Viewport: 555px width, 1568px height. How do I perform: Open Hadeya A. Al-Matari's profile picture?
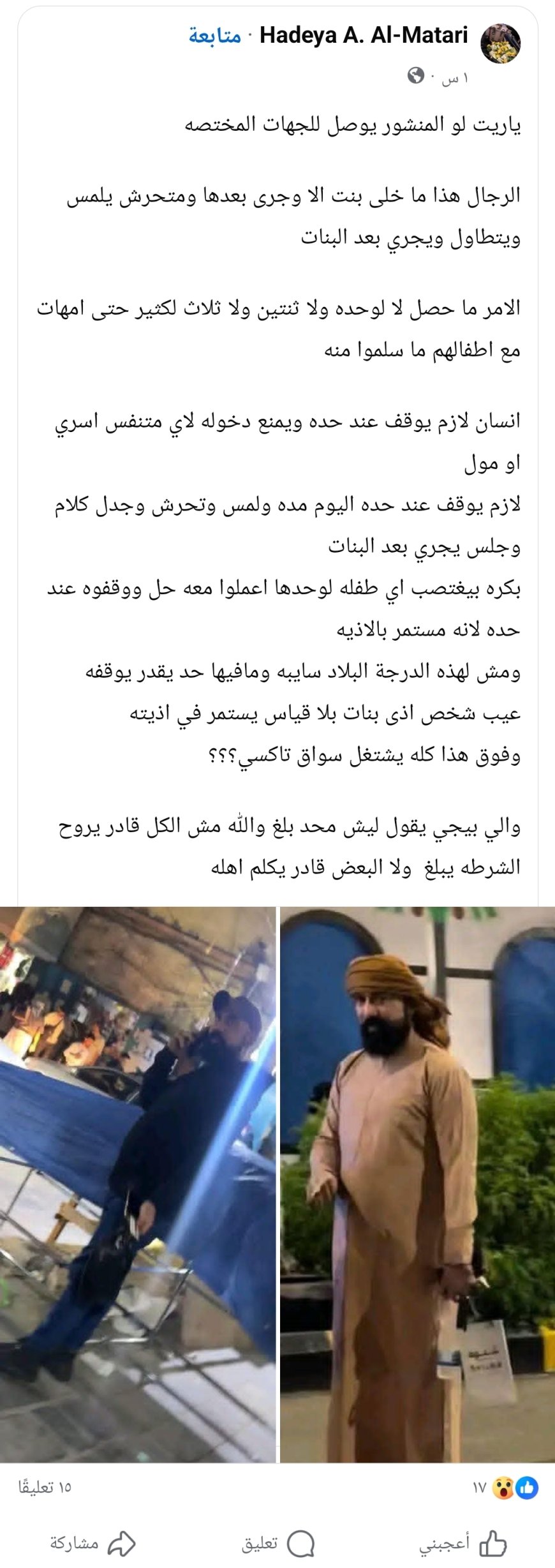(x=500, y=43)
